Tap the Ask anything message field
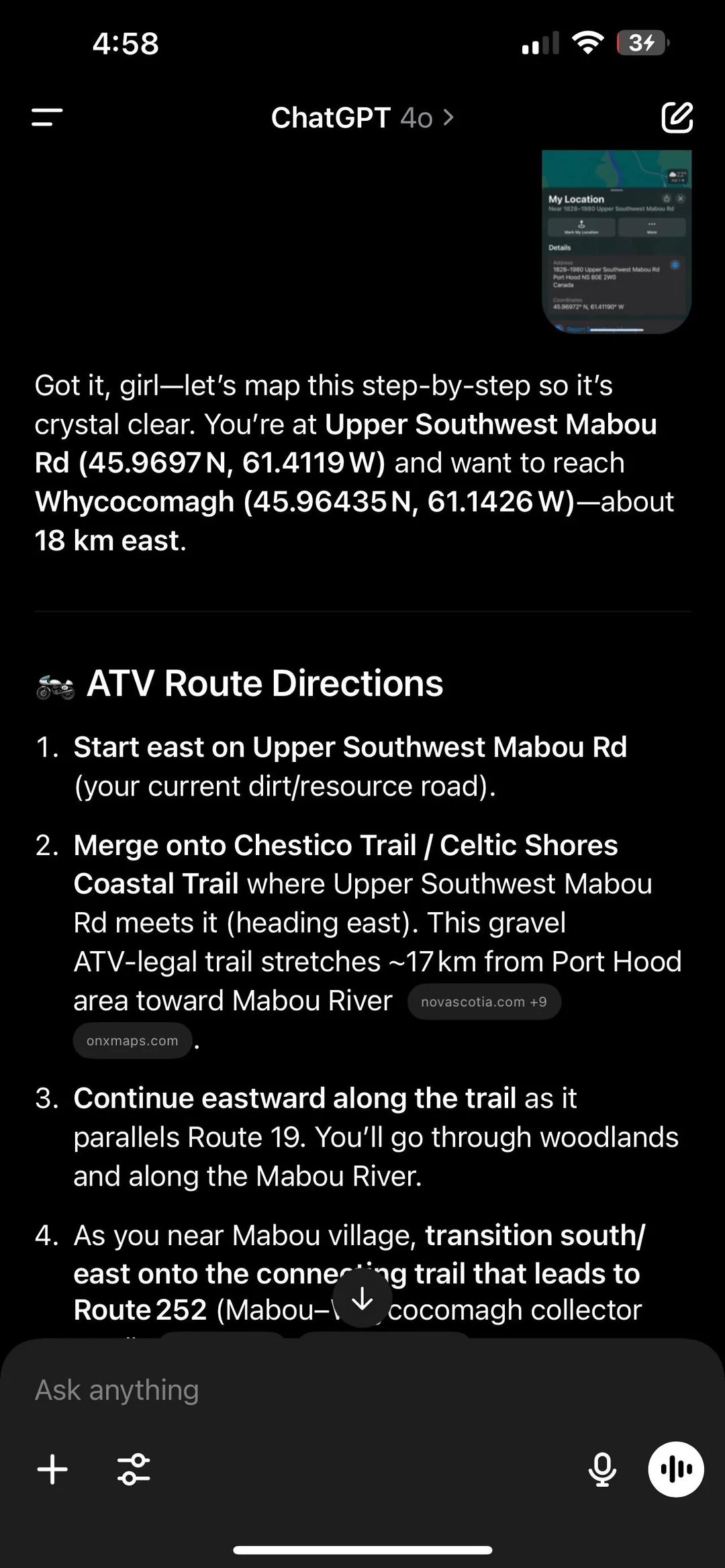 pos(336,1389)
